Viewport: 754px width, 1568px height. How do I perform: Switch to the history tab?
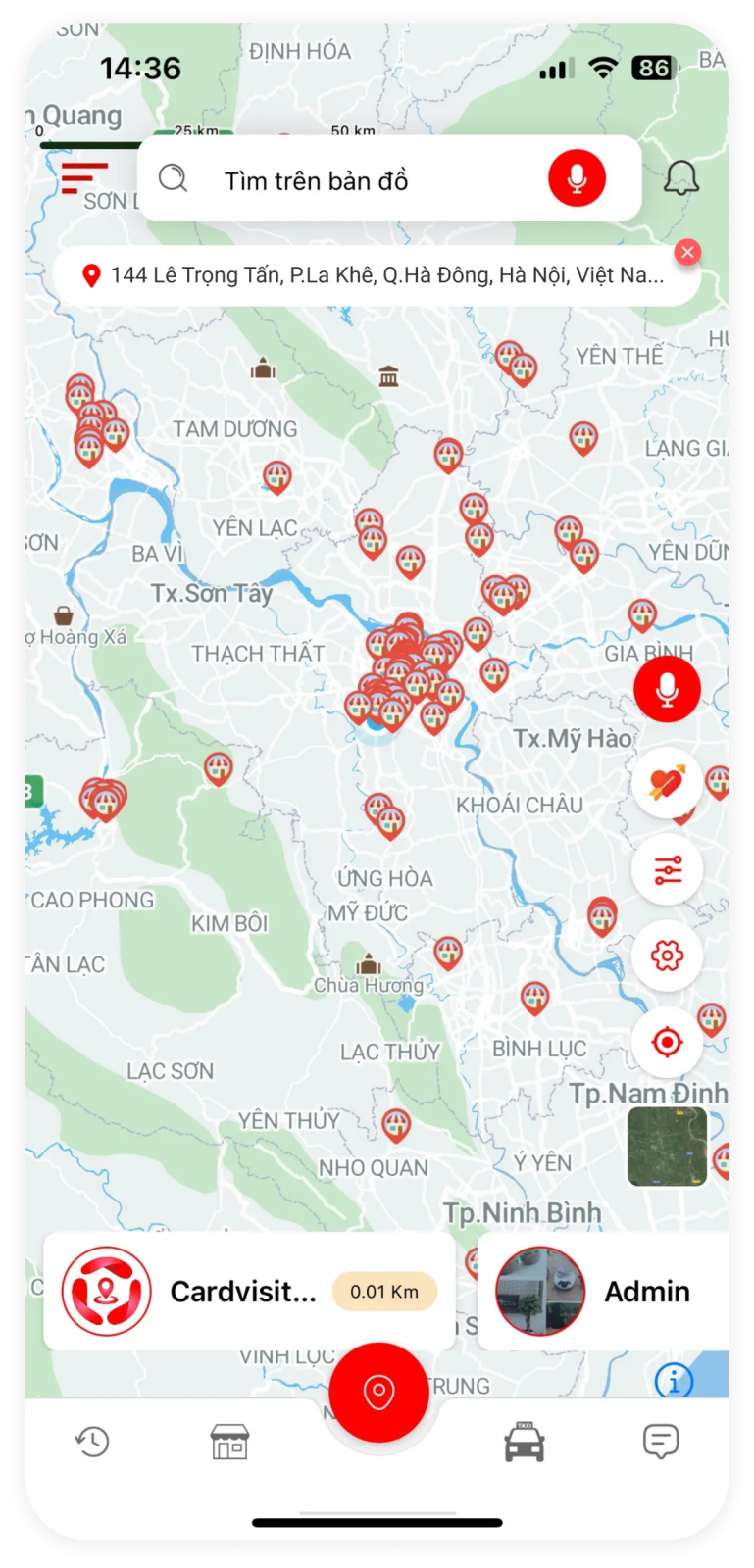[x=93, y=1442]
